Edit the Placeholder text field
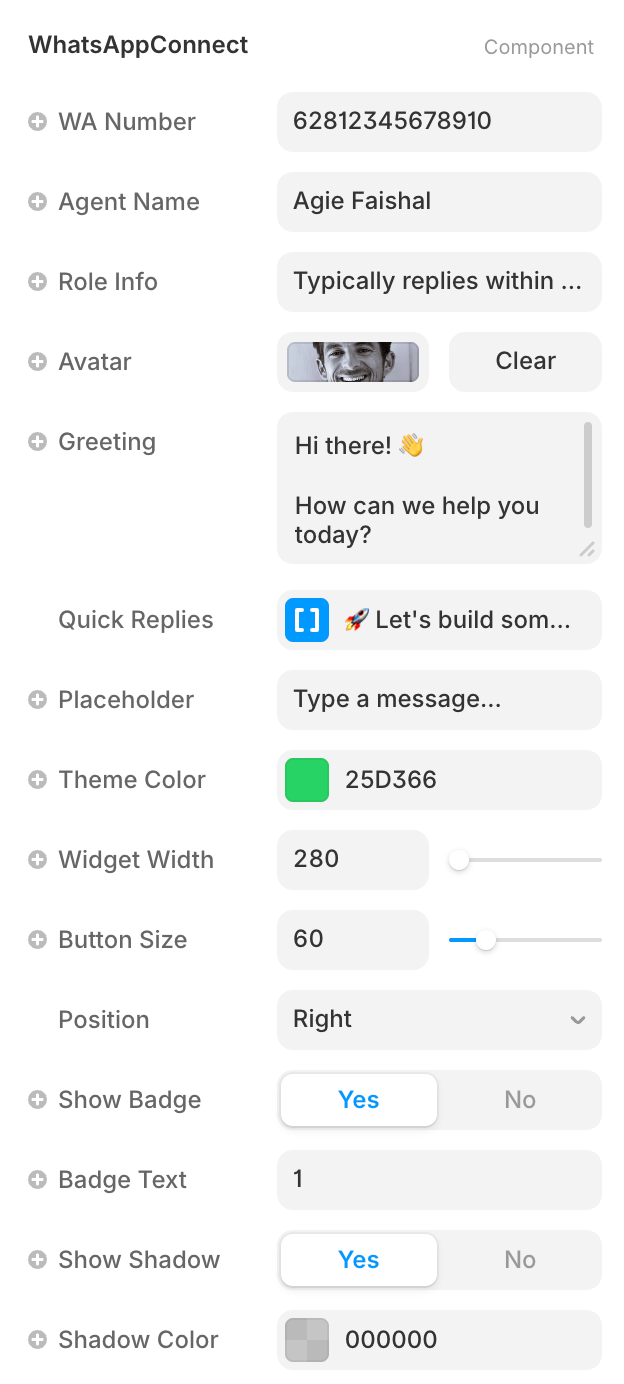 (439, 700)
